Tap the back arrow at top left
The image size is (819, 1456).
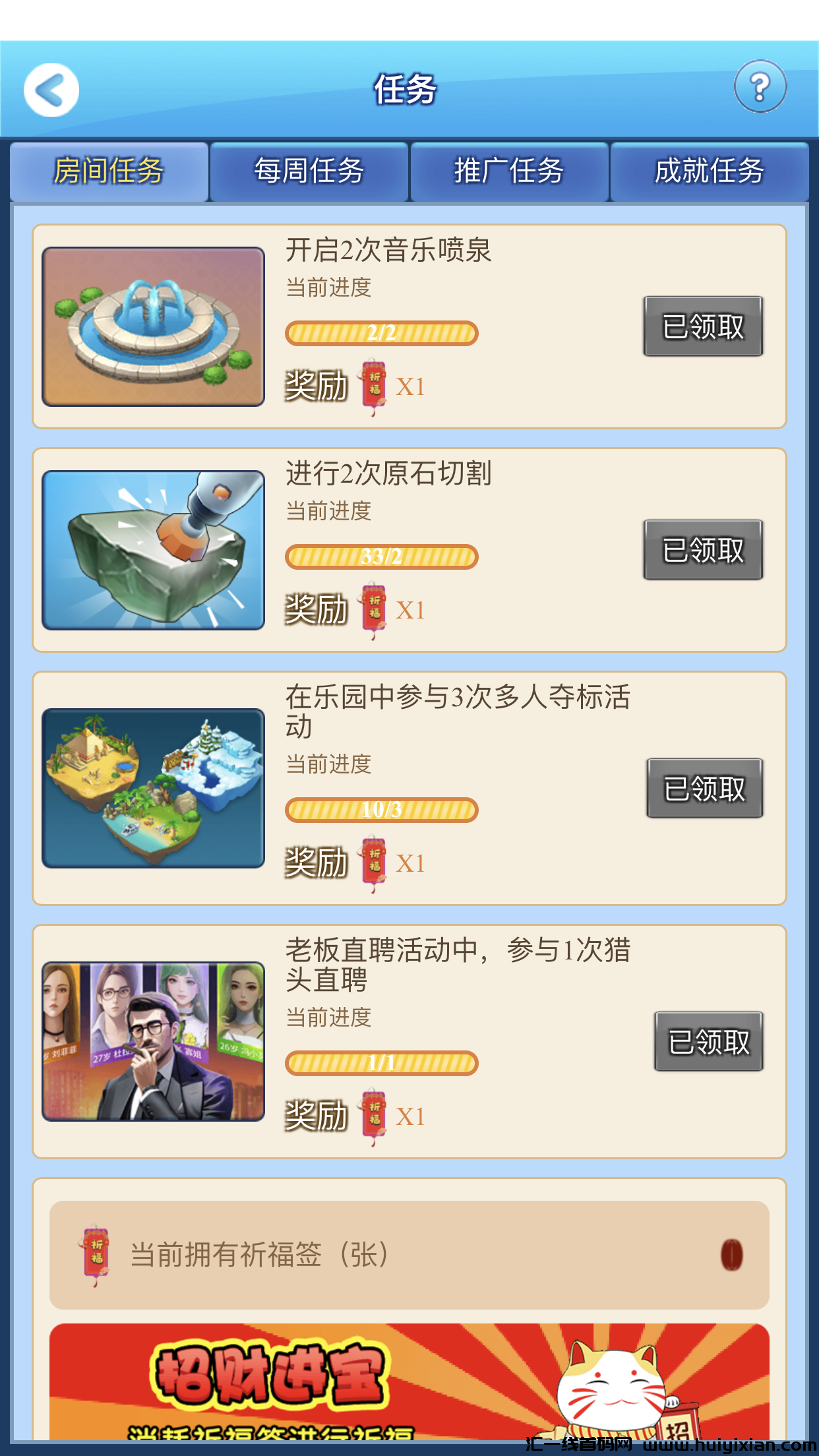coord(51,89)
